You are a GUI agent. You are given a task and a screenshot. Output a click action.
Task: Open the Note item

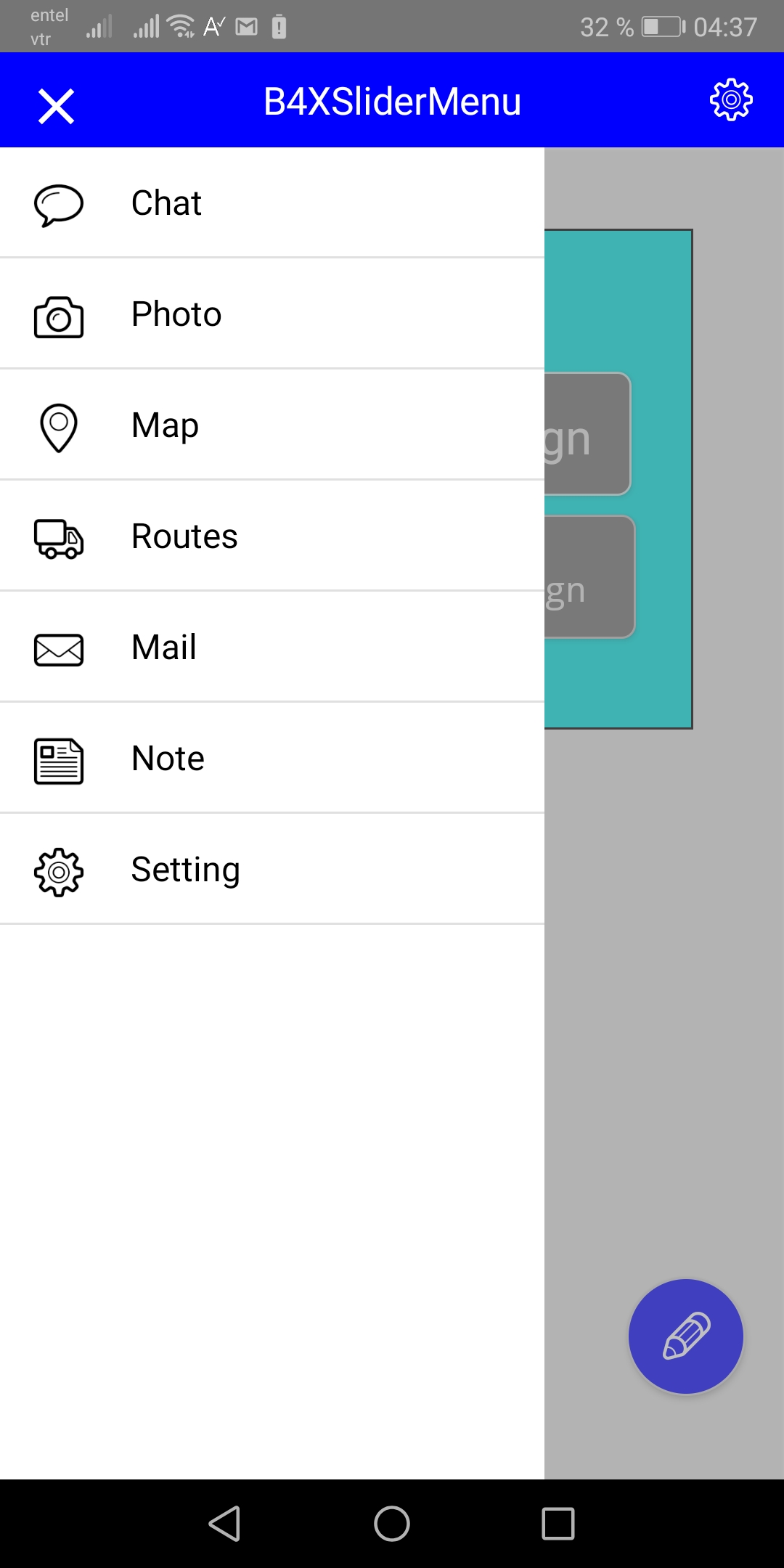[272, 759]
